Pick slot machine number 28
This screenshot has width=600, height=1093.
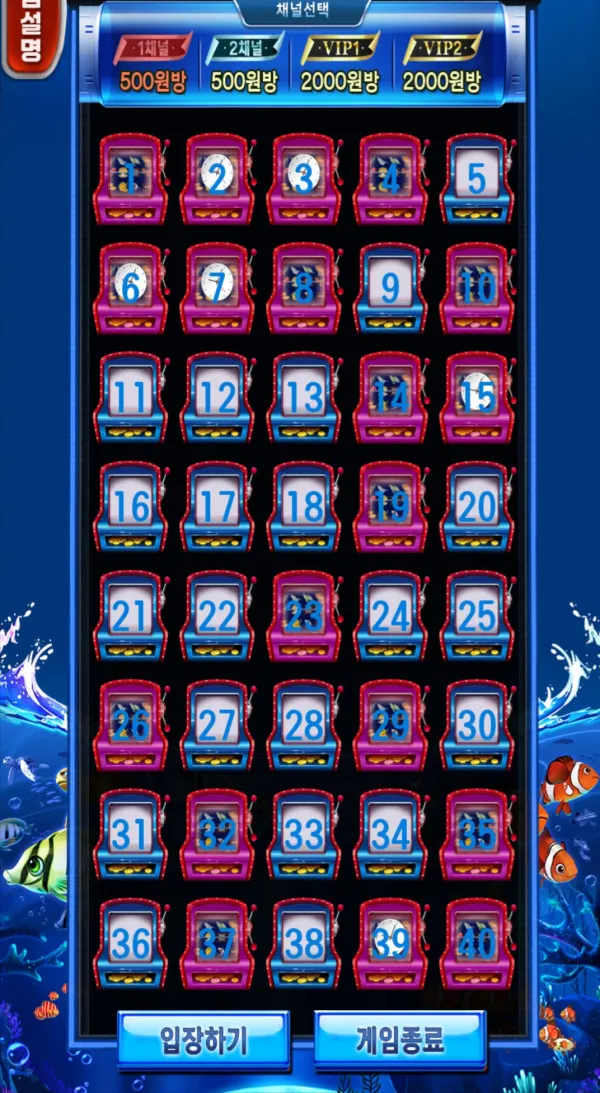tap(304, 725)
